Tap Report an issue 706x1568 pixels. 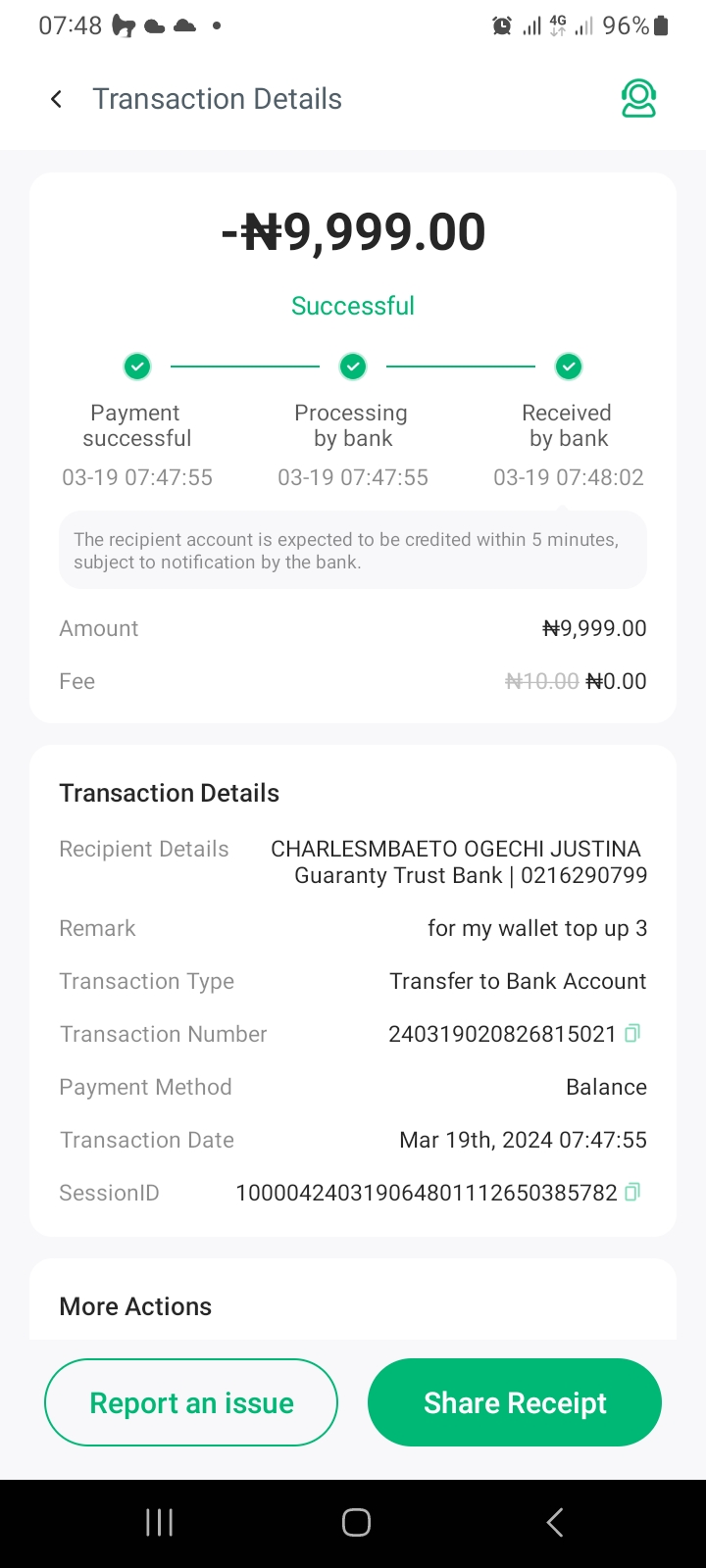click(x=191, y=1402)
